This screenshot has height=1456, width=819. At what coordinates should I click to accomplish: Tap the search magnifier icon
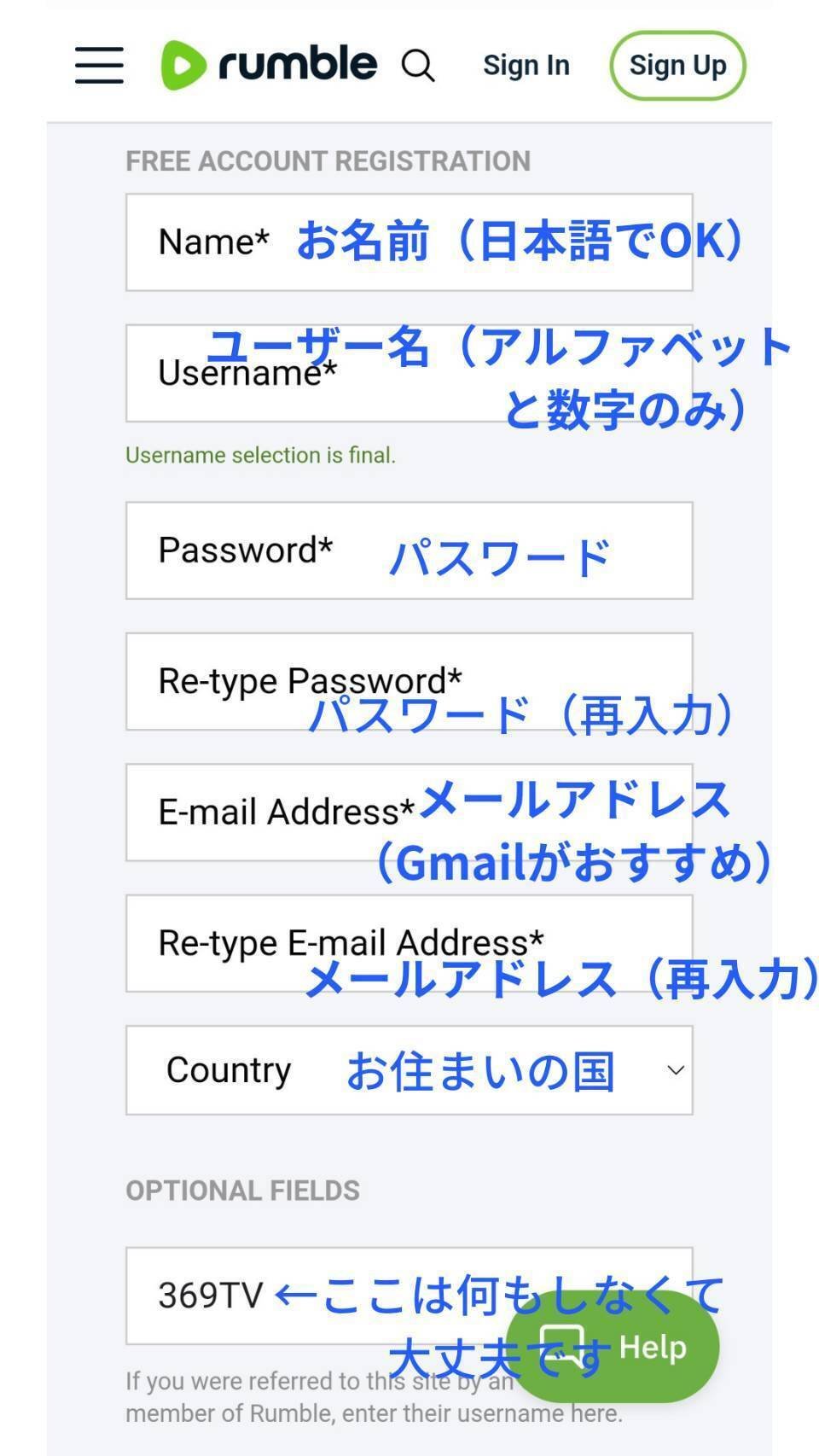[418, 66]
